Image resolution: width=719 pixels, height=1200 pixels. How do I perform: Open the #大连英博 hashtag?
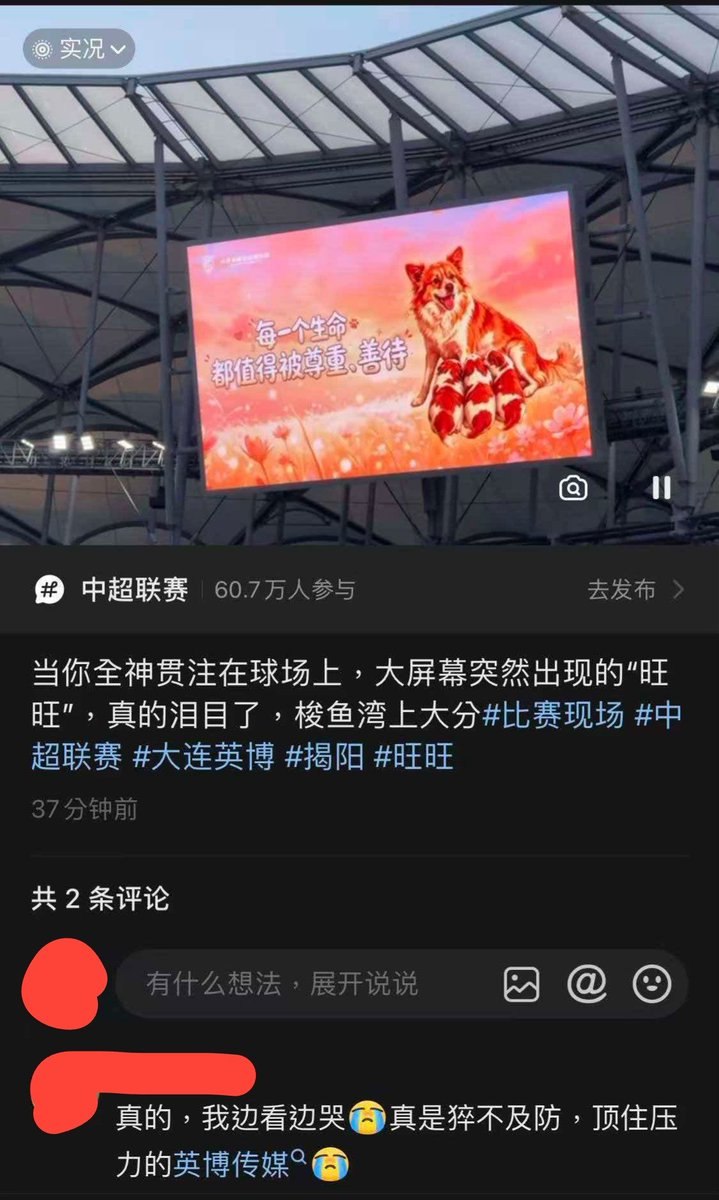203,756
